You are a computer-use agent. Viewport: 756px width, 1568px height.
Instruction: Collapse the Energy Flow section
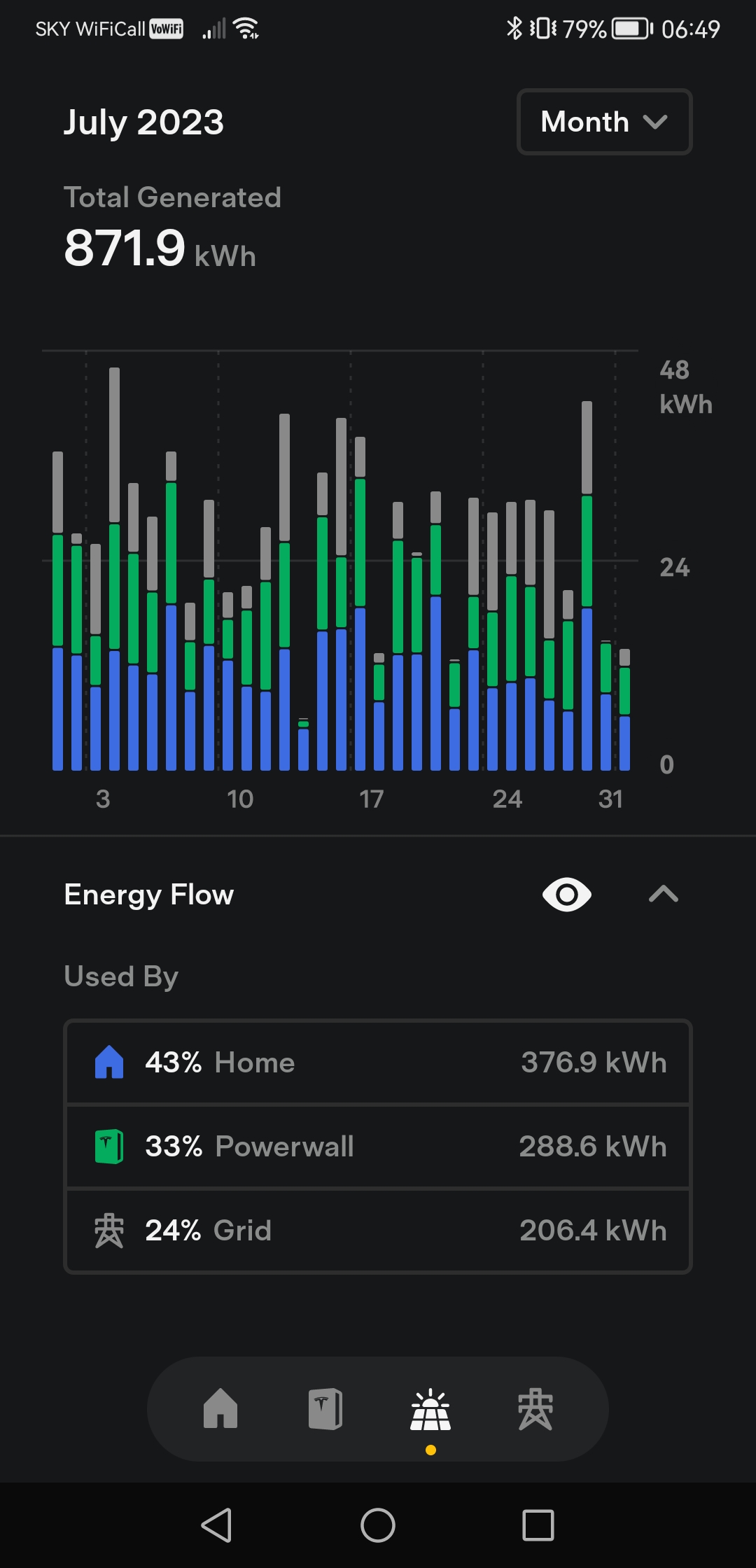coord(664,894)
